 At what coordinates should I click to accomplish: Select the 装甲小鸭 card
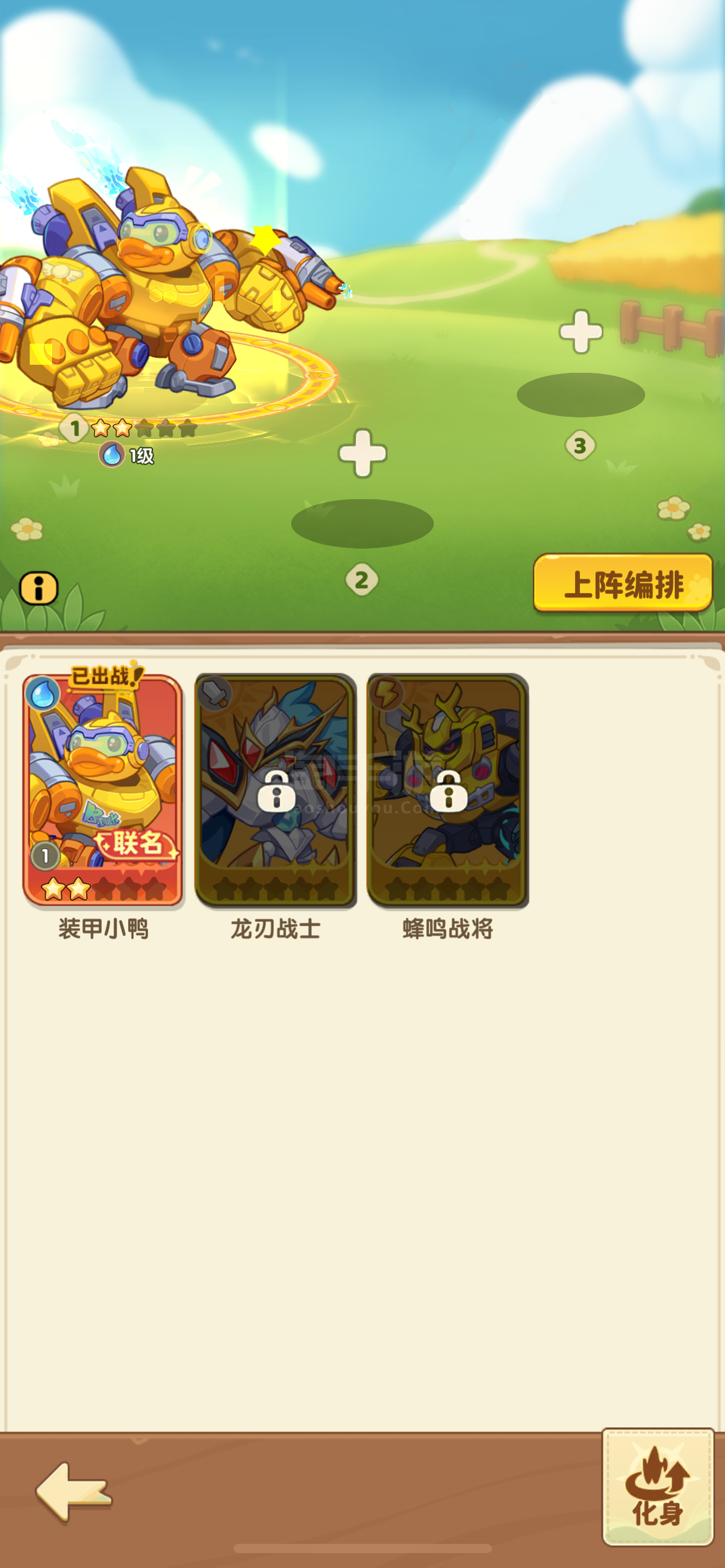103,790
